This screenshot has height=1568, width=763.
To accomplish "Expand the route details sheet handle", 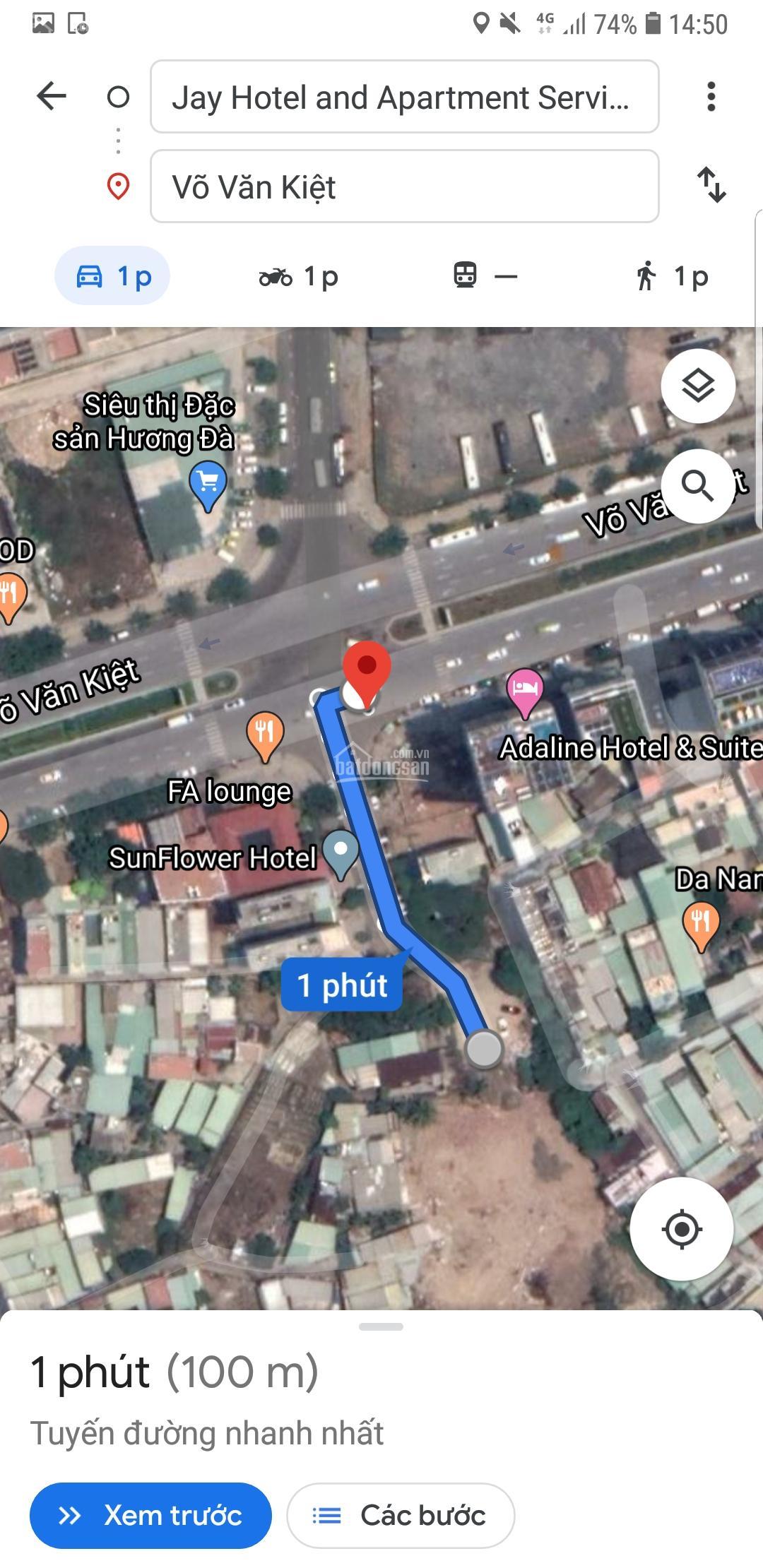I will [x=381, y=1327].
